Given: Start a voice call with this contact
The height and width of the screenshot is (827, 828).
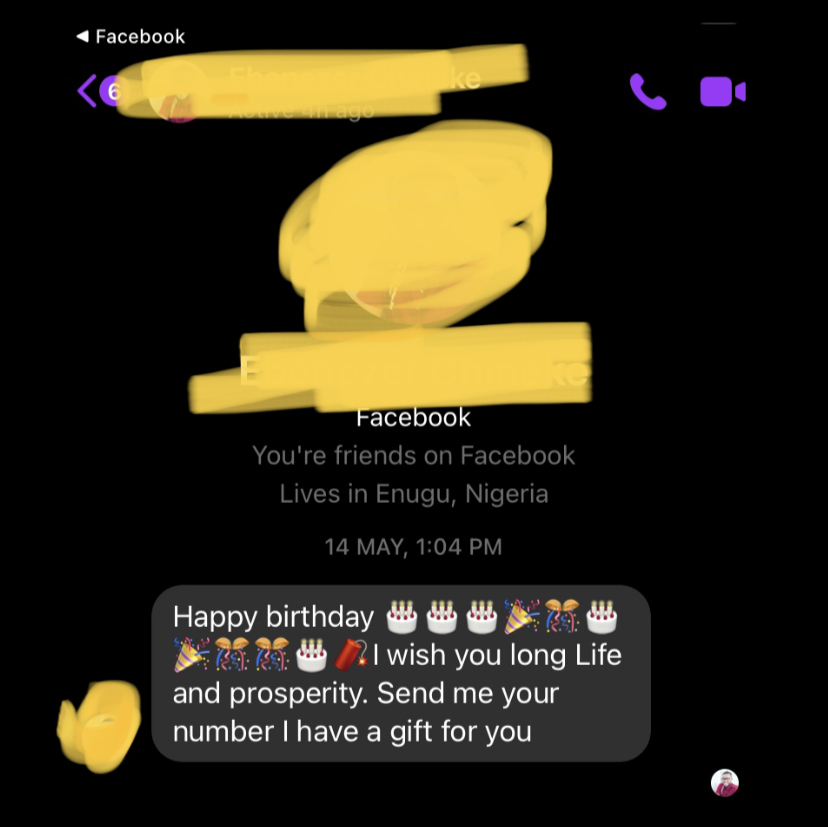Looking at the screenshot, I should (647, 92).
